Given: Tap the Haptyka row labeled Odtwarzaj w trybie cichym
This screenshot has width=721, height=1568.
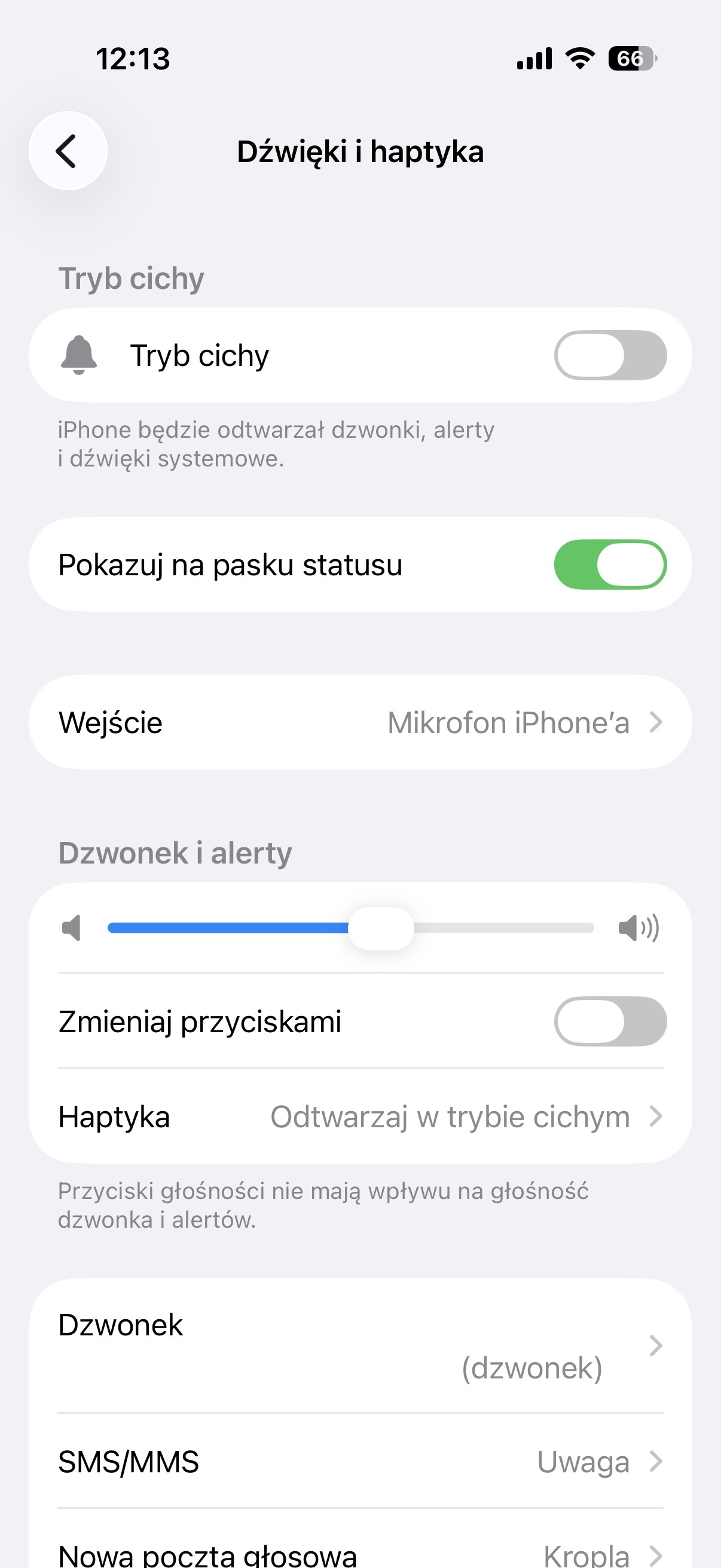Looking at the screenshot, I should click(x=360, y=1116).
